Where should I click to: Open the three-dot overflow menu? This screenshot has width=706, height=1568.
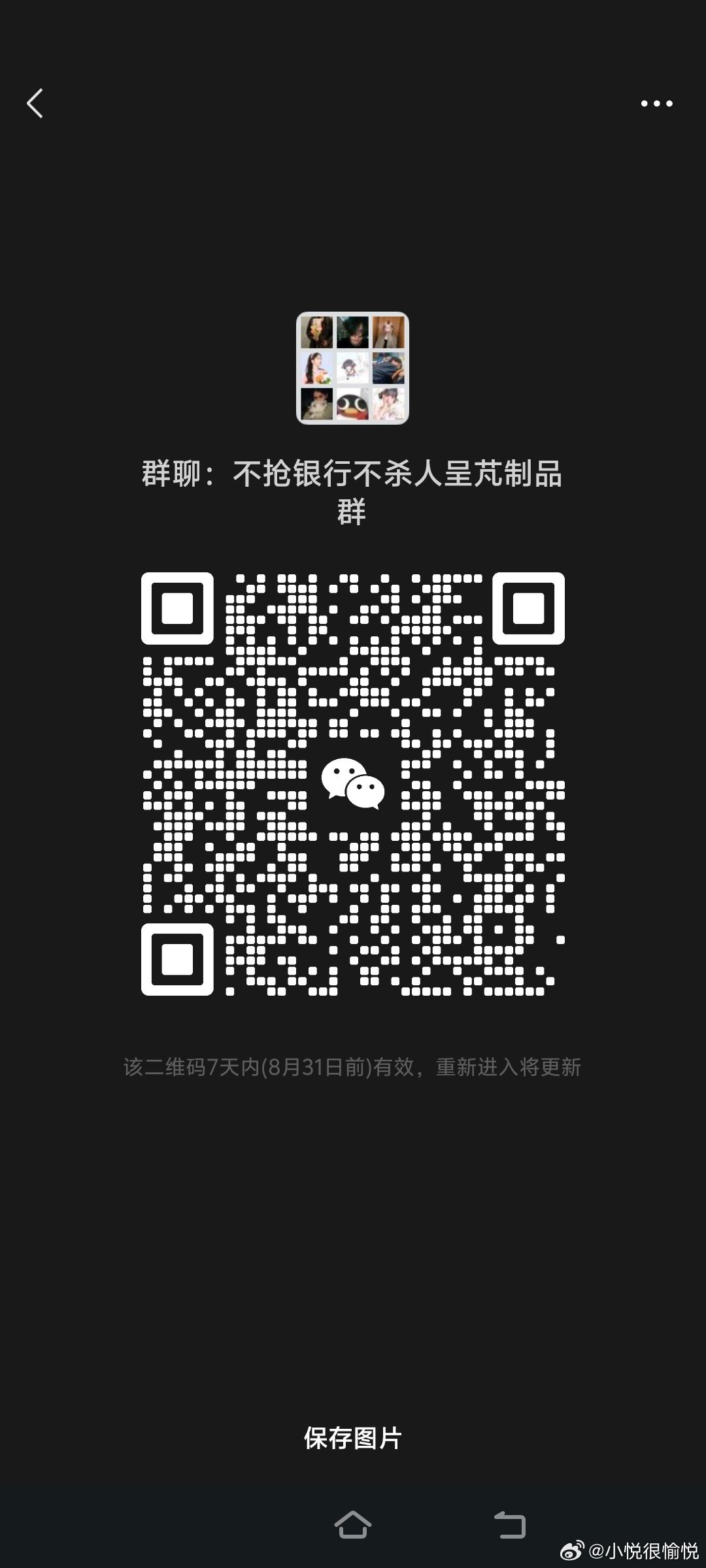[656, 103]
